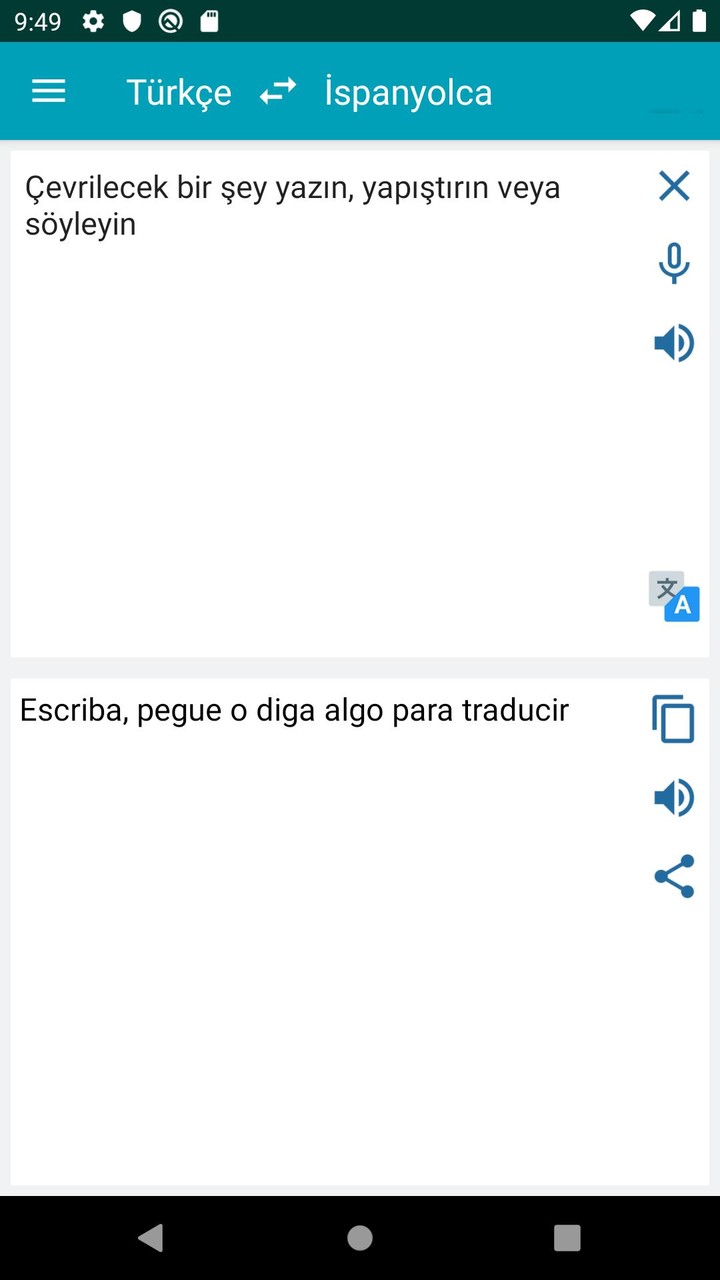Listen to the Turkish source text
This screenshot has width=720, height=1280.
(x=674, y=343)
